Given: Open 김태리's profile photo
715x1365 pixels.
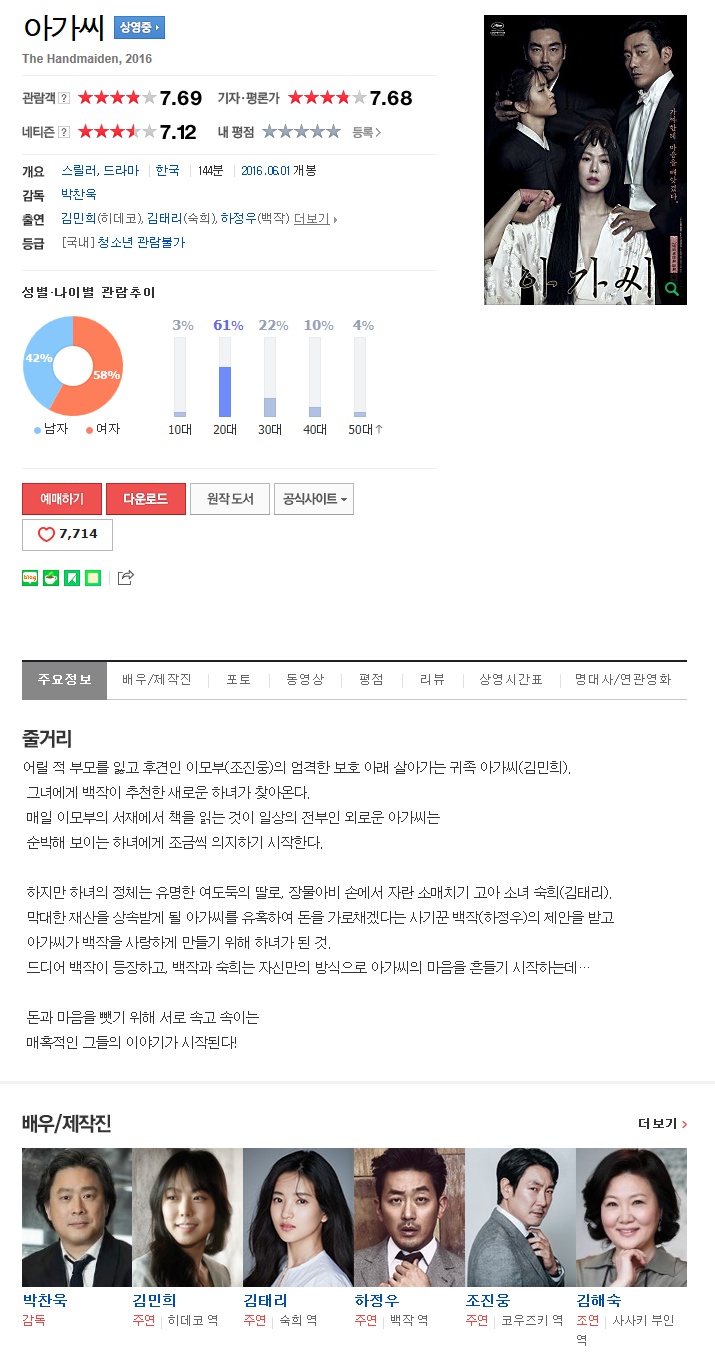Looking at the screenshot, I should point(298,1217).
